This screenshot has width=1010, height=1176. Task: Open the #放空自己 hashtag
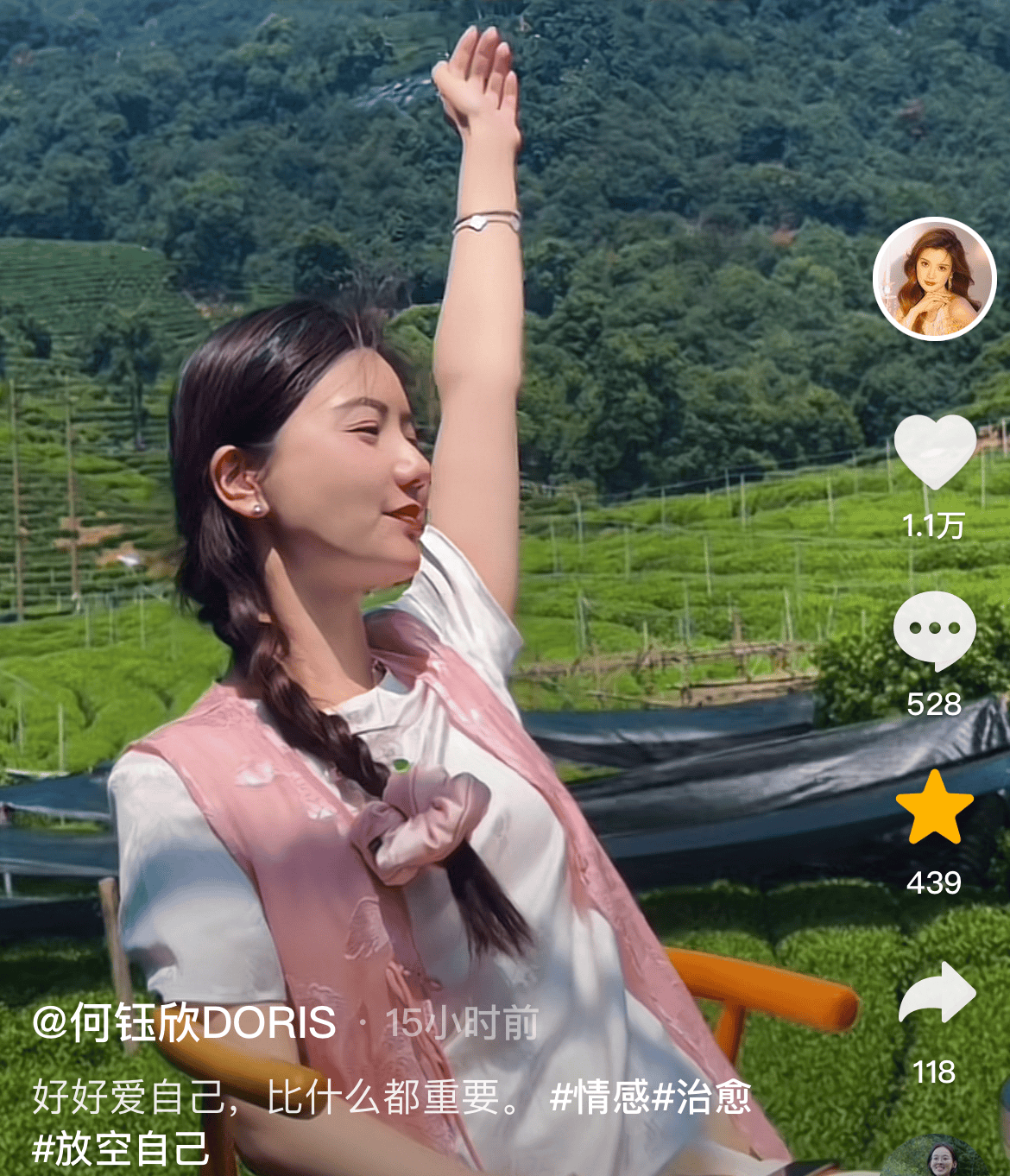tap(120, 1149)
